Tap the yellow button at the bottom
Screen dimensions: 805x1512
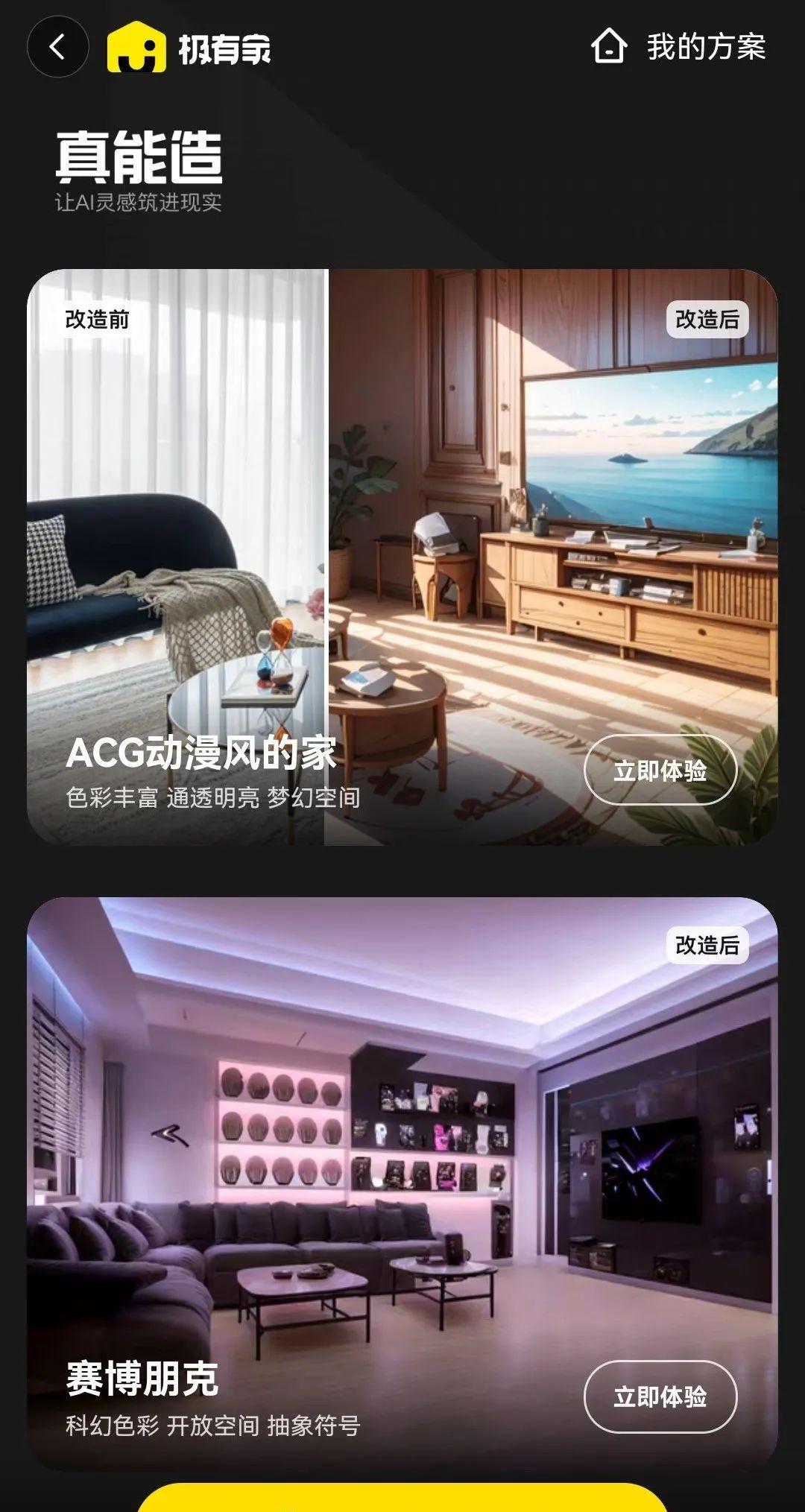point(402,1497)
